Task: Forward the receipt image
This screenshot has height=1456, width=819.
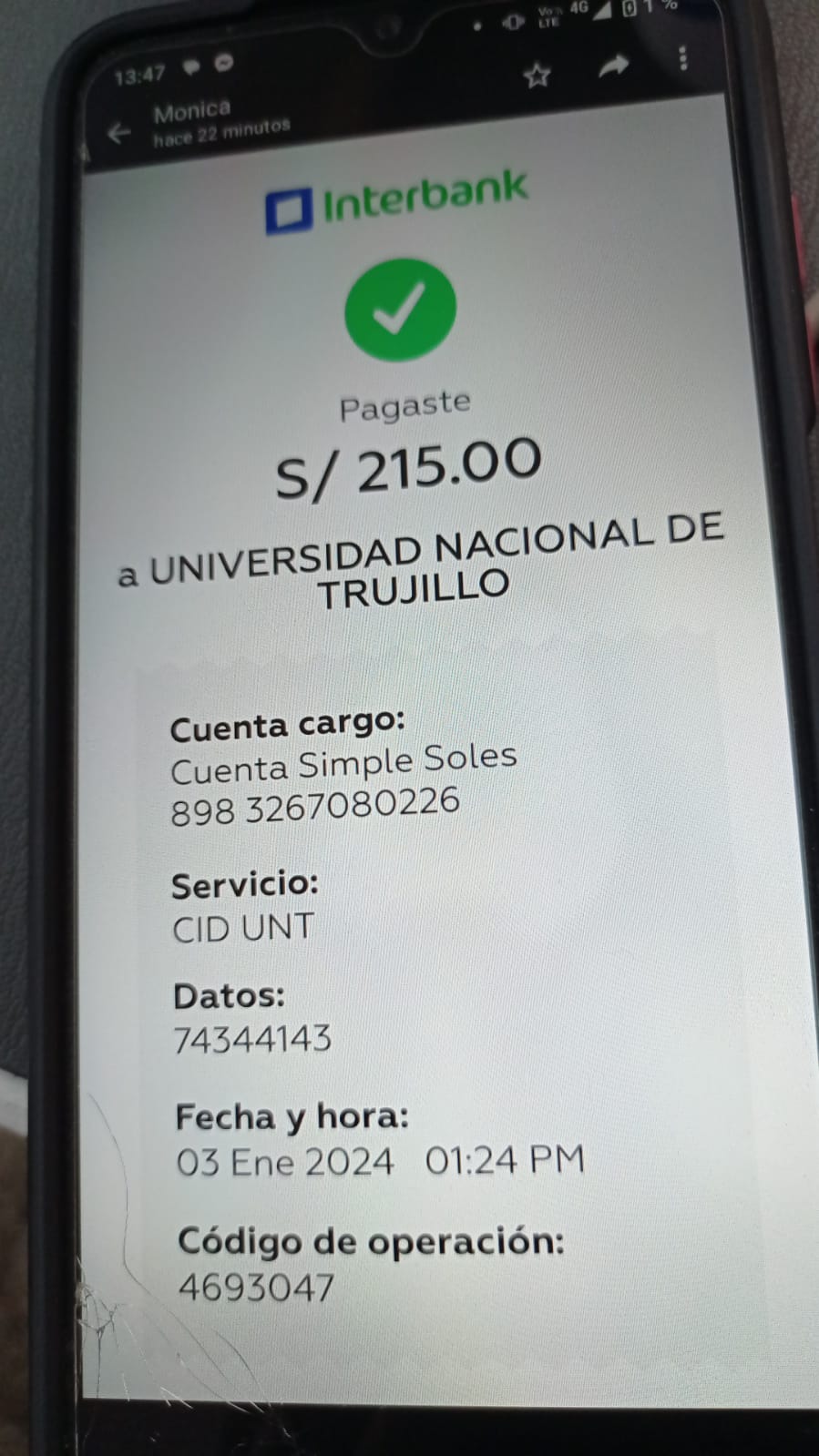Action: pos(614,66)
